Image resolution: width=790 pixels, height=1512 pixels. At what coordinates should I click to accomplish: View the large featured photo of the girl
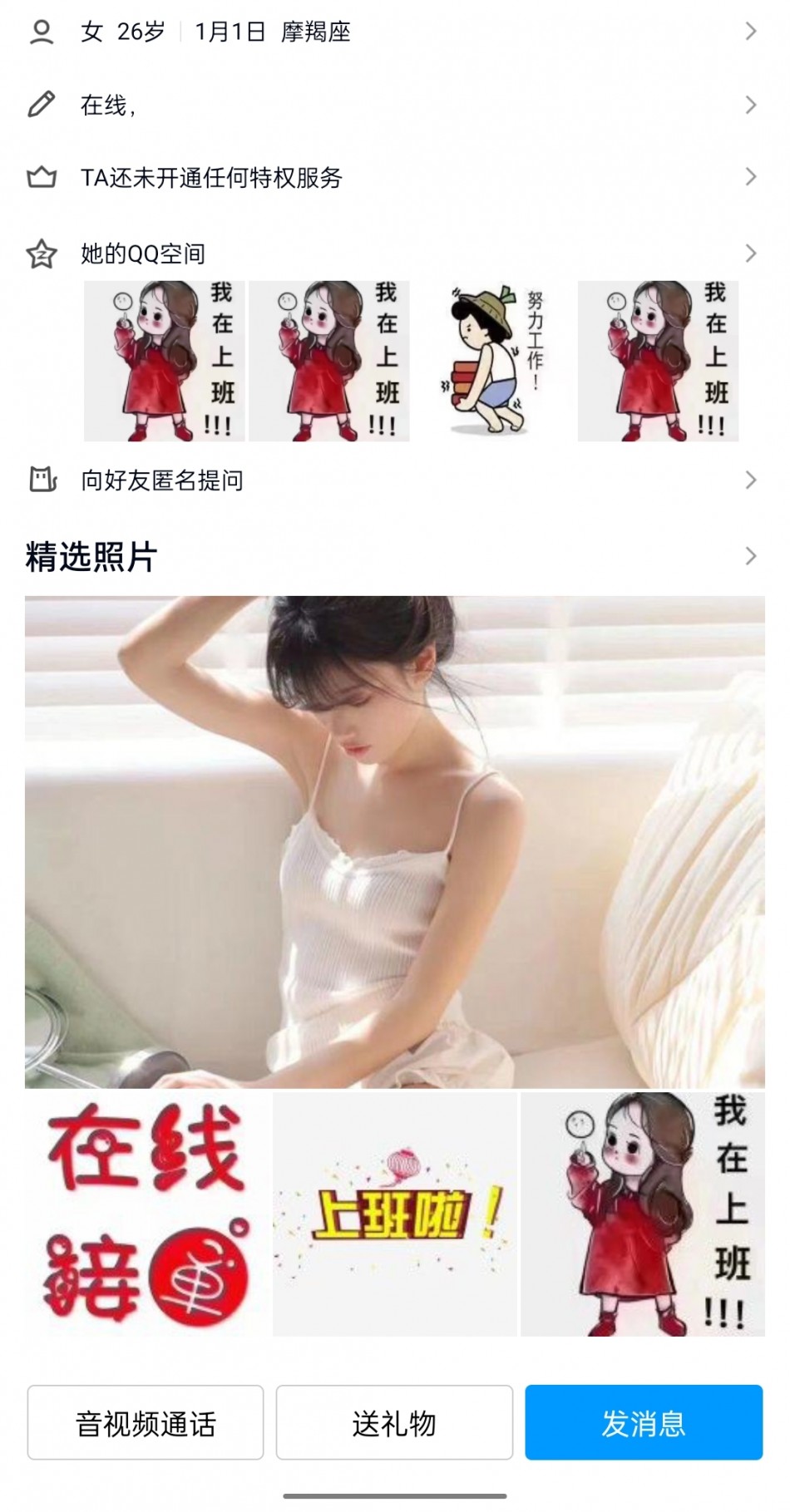click(x=394, y=842)
